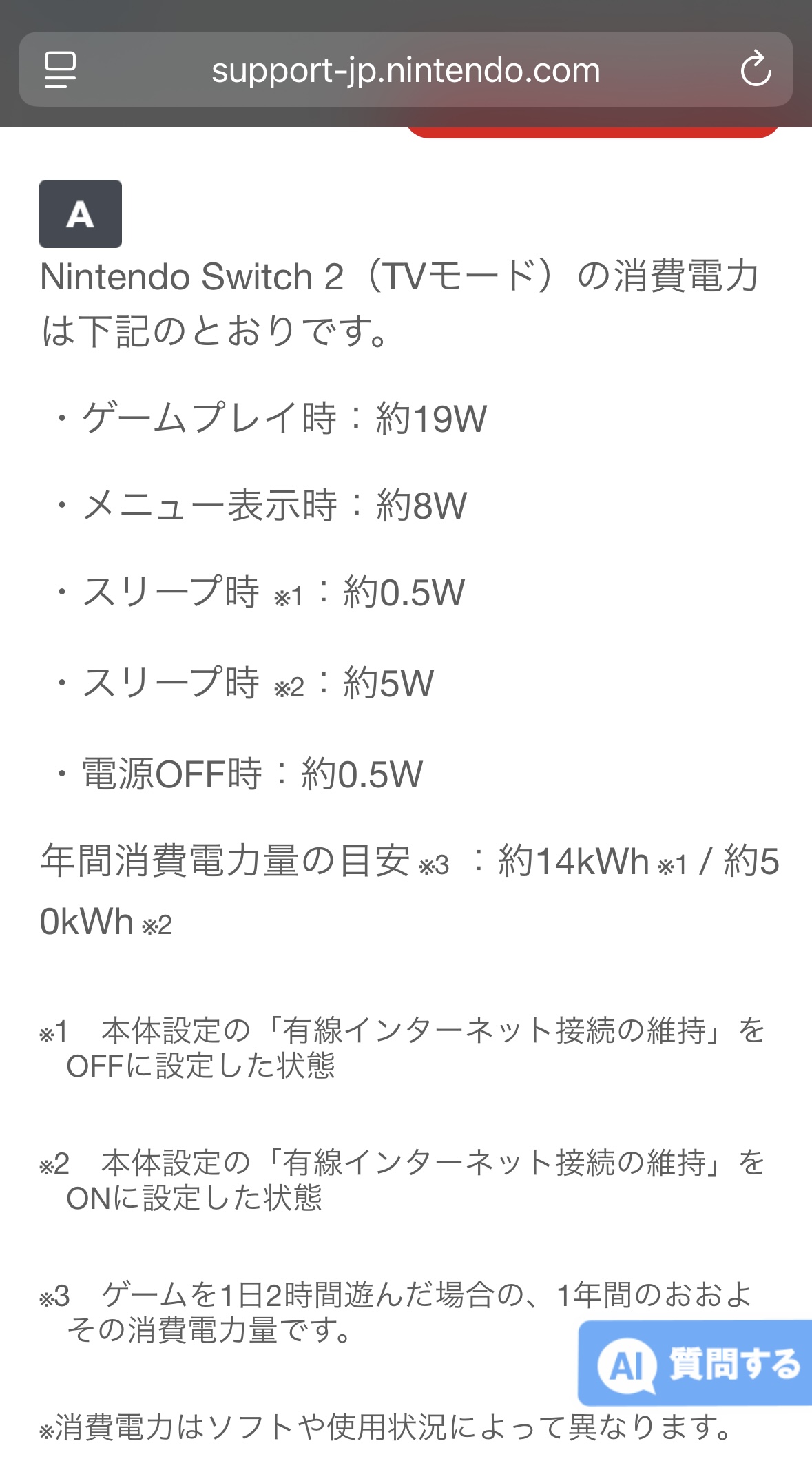
Task: Reload the current page
Action: pyautogui.click(x=755, y=70)
